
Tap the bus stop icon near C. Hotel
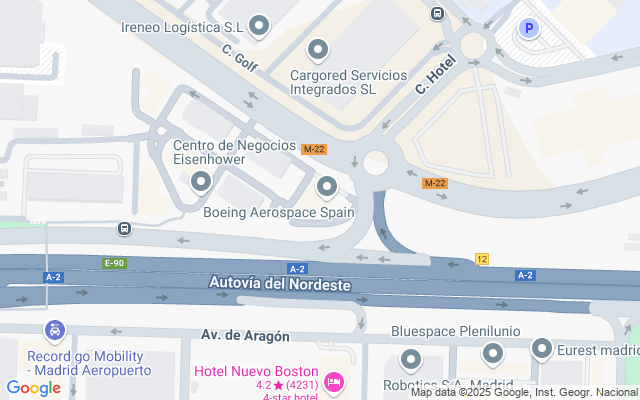click(x=437, y=14)
